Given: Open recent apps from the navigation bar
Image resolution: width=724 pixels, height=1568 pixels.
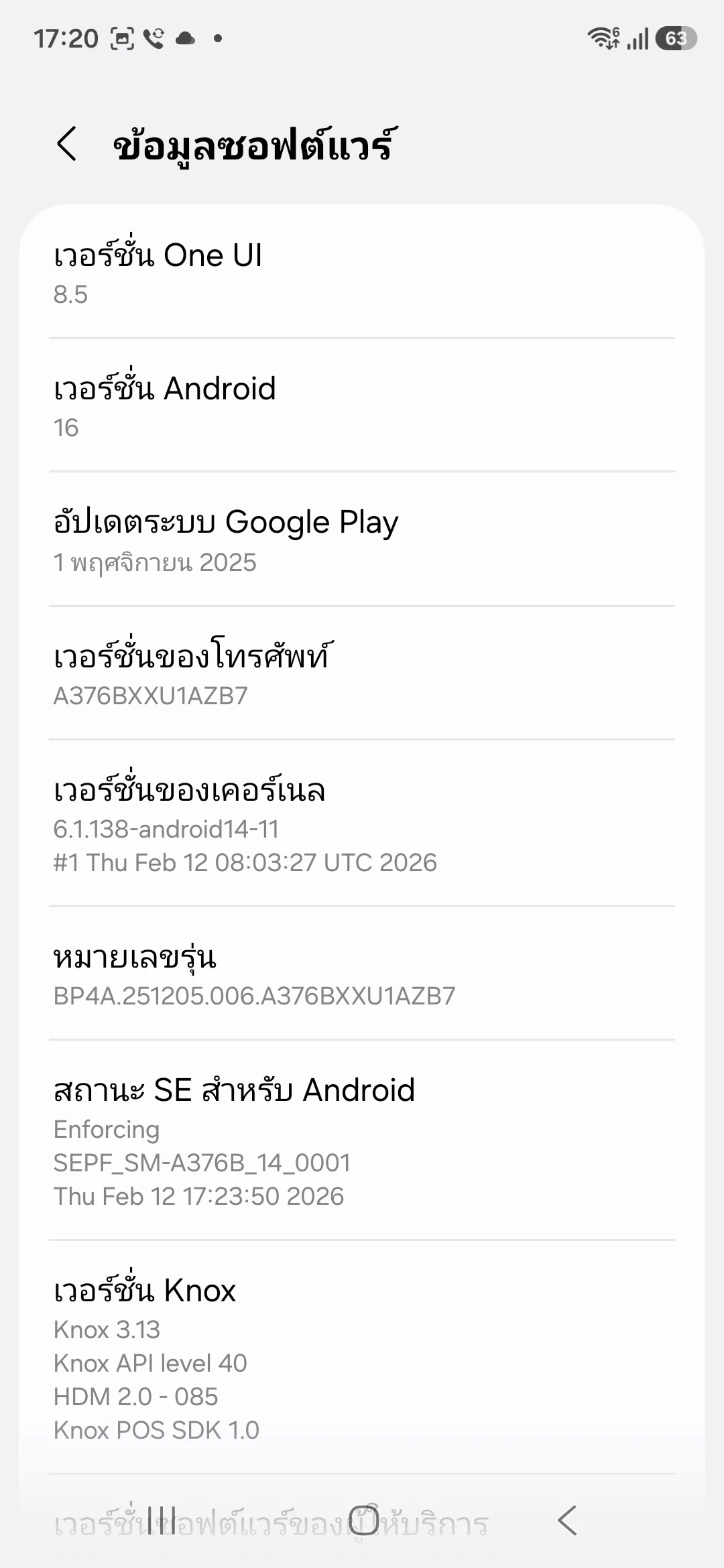Looking at the screenshot, I should coord(162,1520).
